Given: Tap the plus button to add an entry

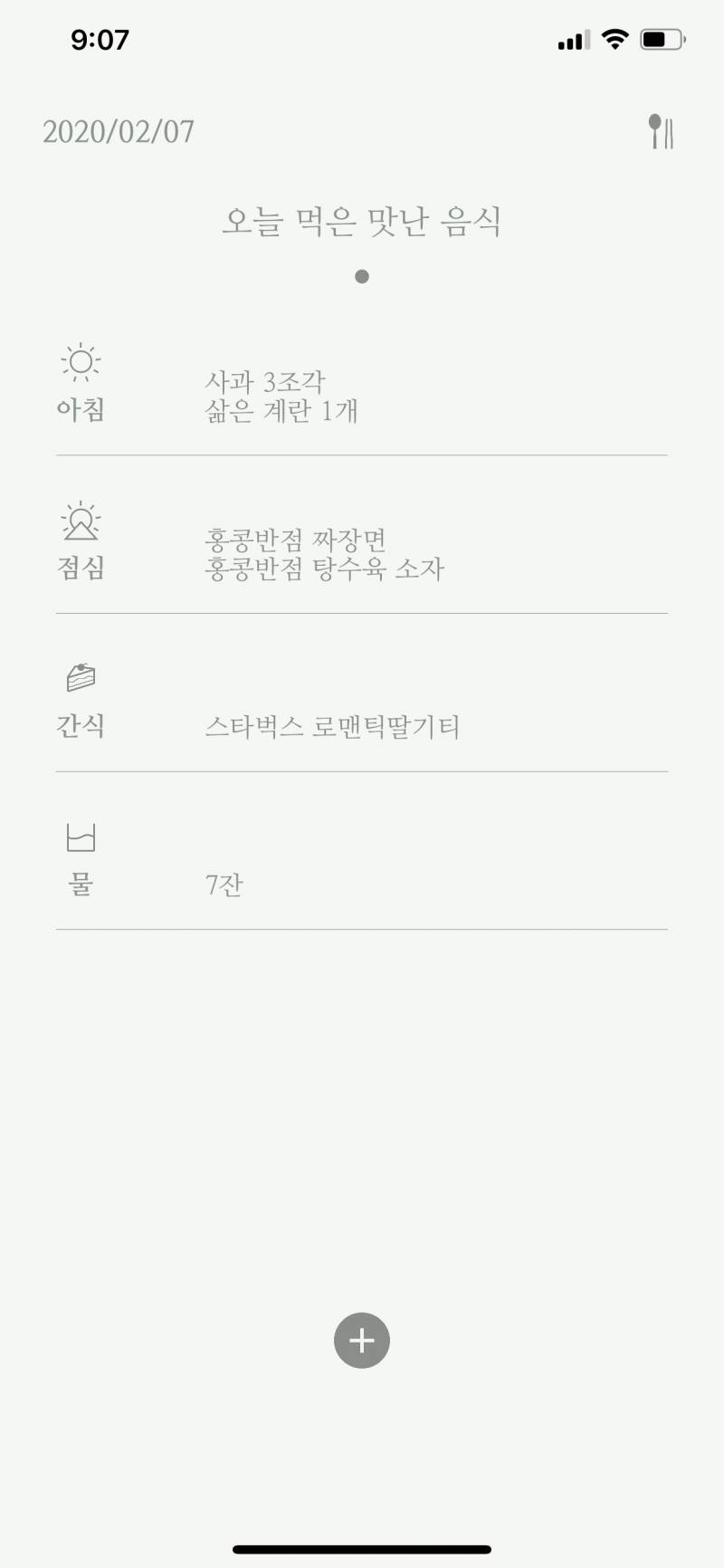Looking at the screenshot, I should click(x=362, y=1340).
